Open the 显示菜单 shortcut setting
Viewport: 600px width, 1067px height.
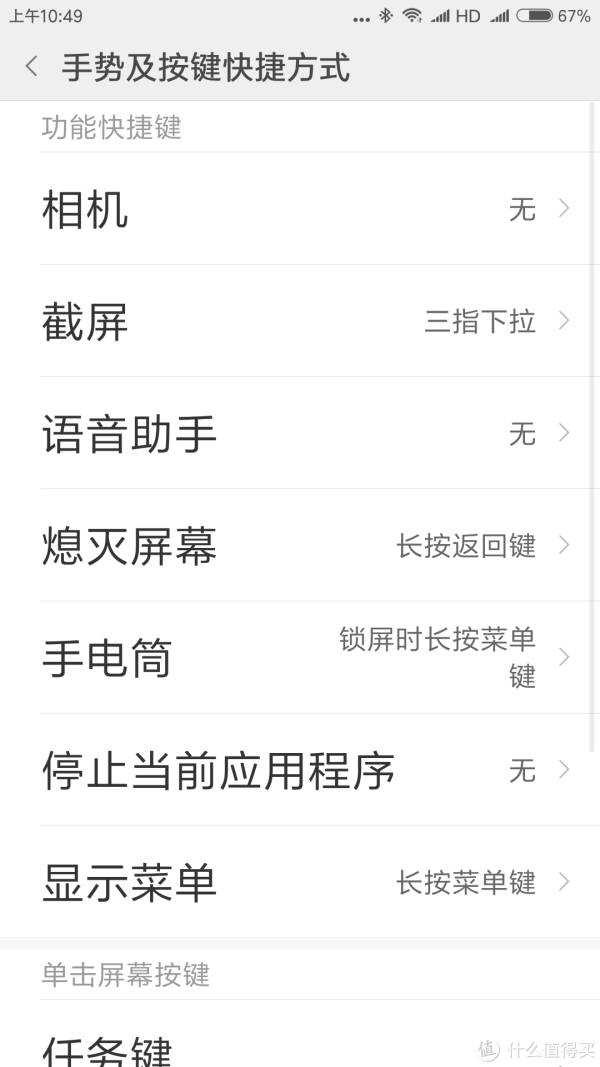pyautogui.click(x=300, y=882)
